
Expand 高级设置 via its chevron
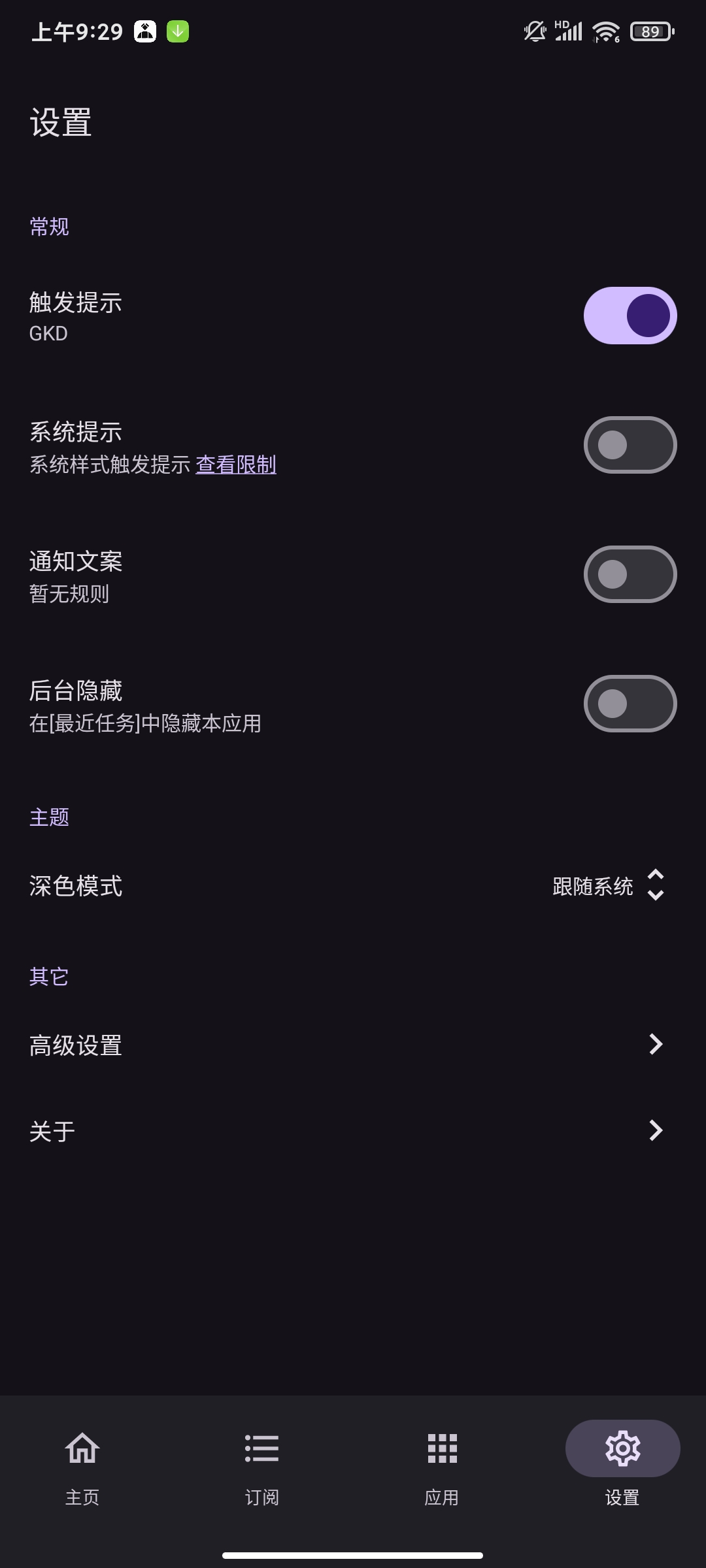pos(657,1045)
